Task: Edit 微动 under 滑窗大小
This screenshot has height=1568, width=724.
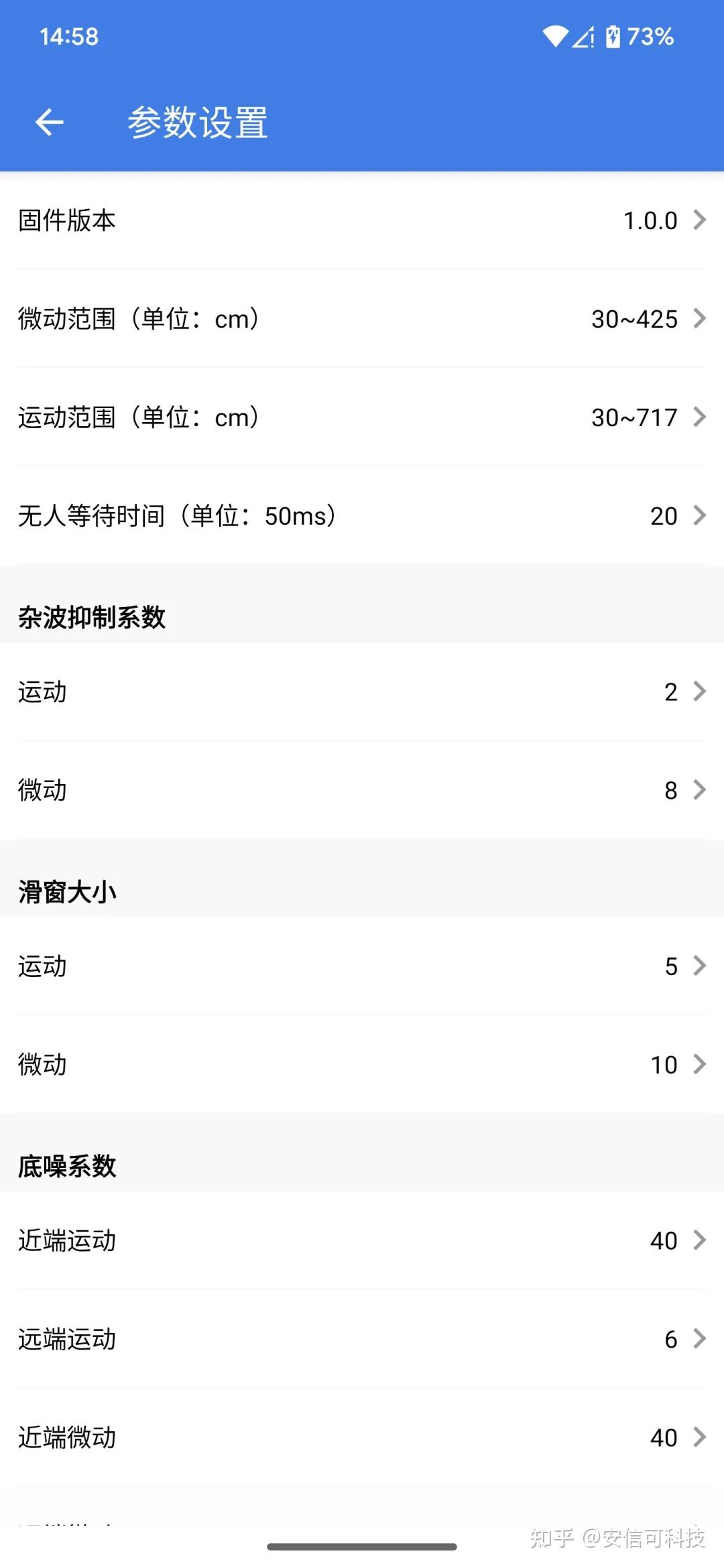Action: pyautogui.click(x=362, y=1064)
